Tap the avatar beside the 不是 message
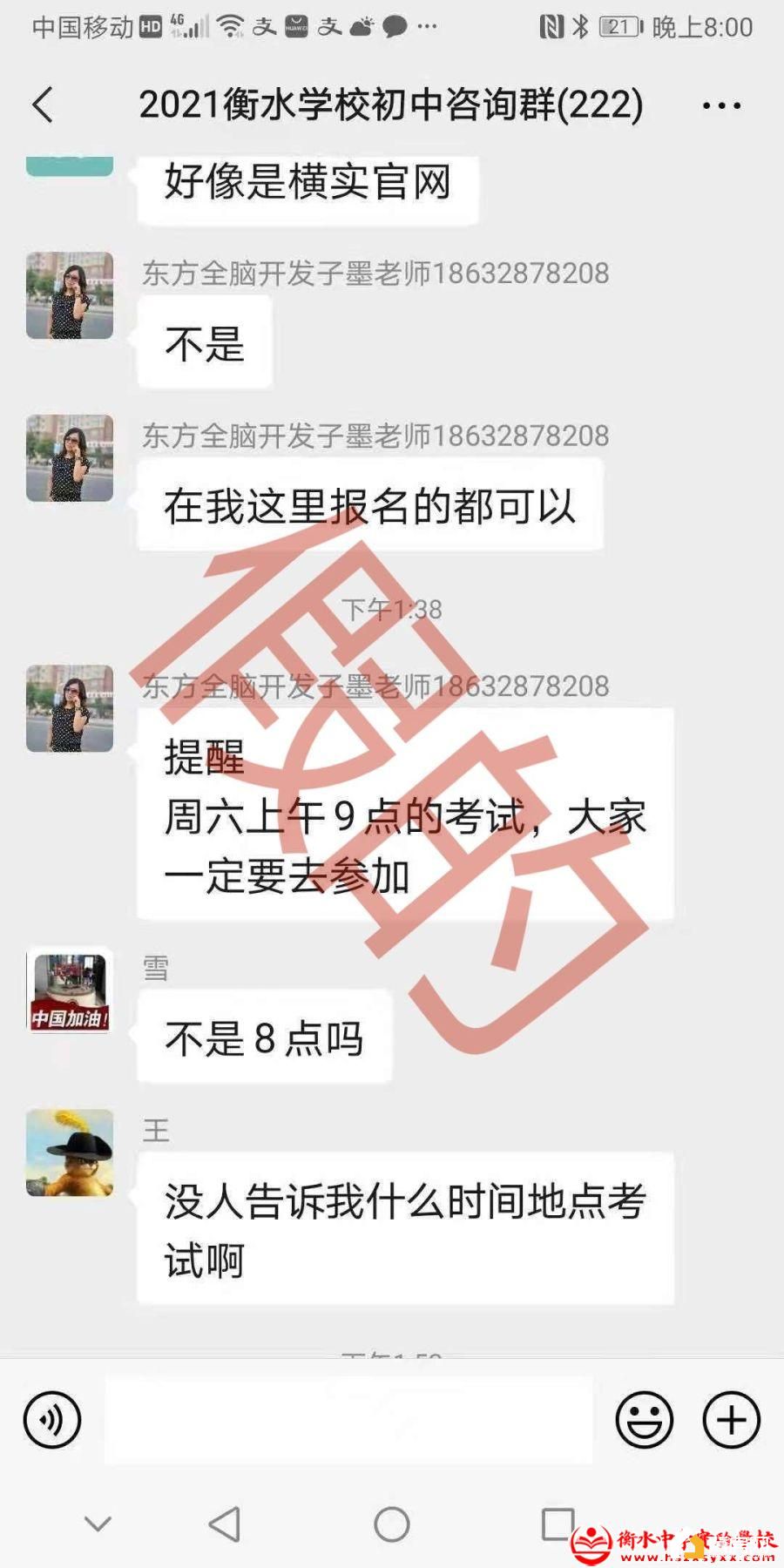Viewport: 784px width, 1568px height. click(x=70, y=295)
